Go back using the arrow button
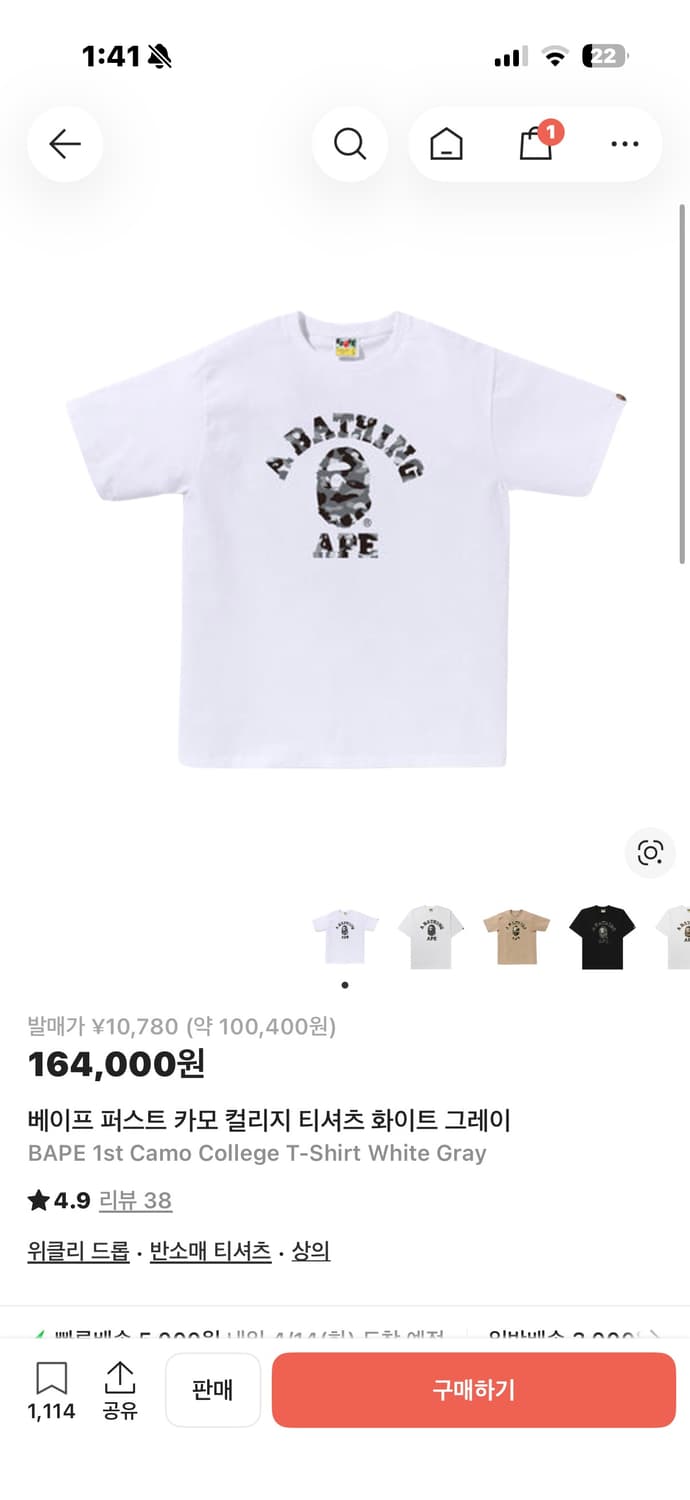This screenshot has height=1500, width=690. click(x=65, y=144)
